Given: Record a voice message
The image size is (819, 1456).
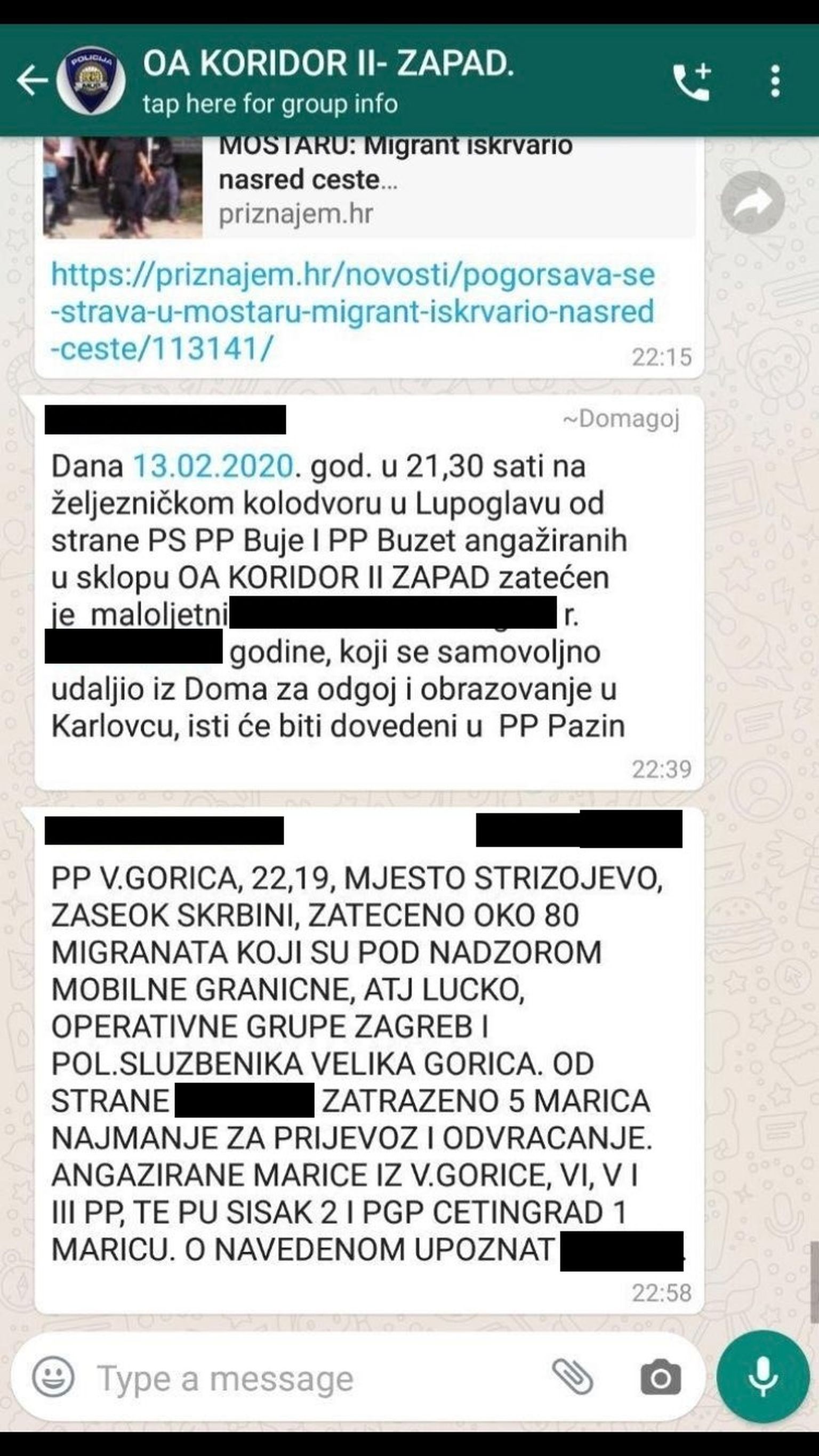Looking at the screenshot, I should [x=762, y=1376].
